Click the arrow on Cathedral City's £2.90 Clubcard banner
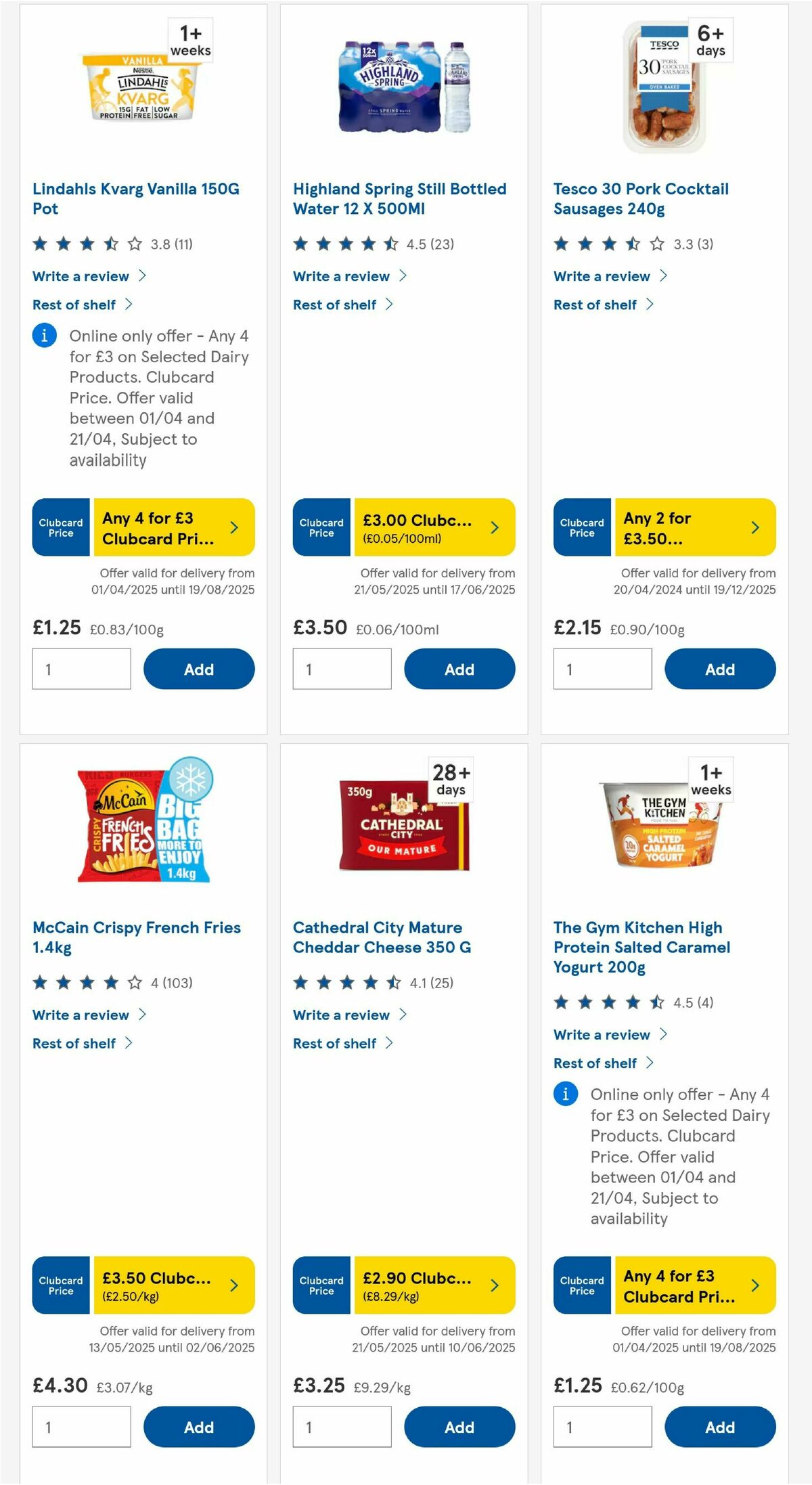 coord(494,1285)
